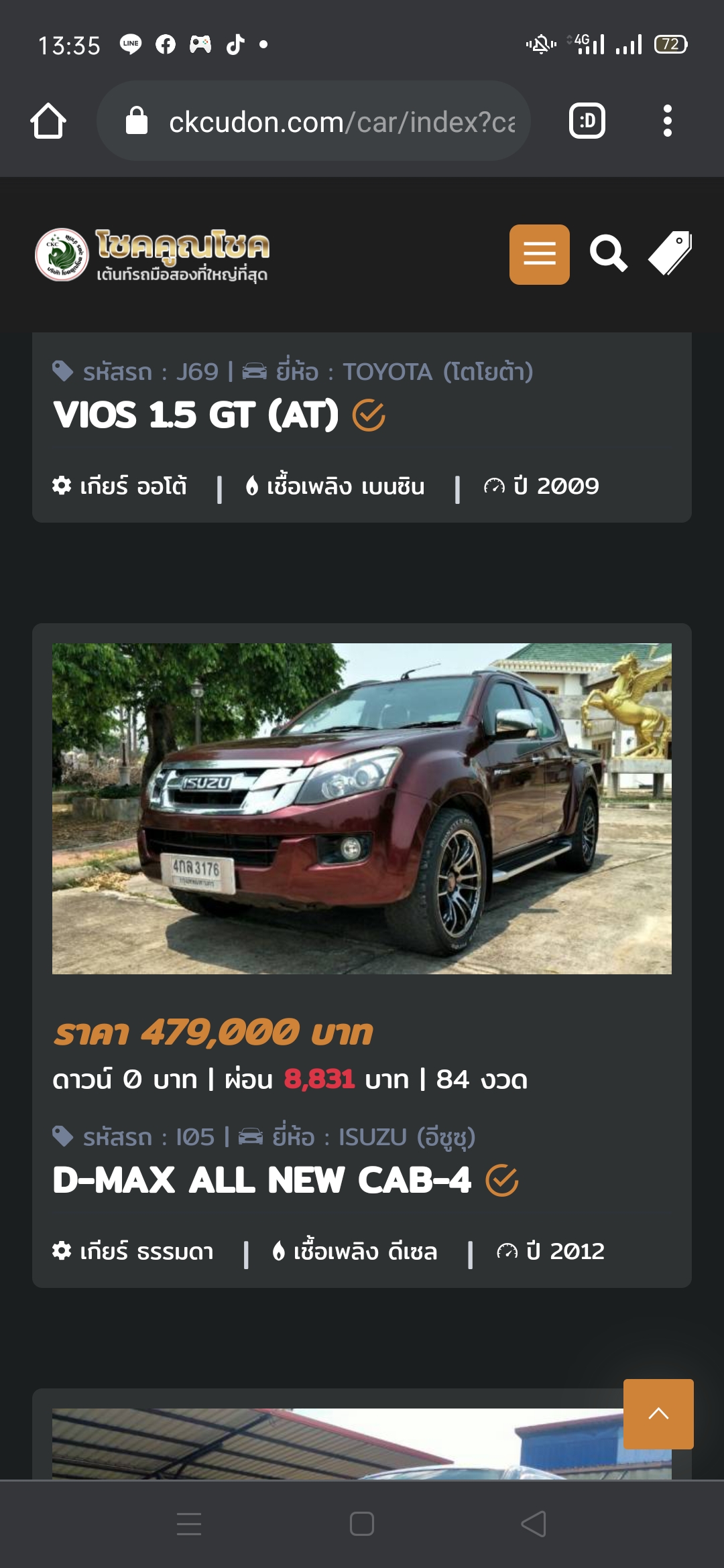Open the browser overflow menu

(x=667, y=121)
